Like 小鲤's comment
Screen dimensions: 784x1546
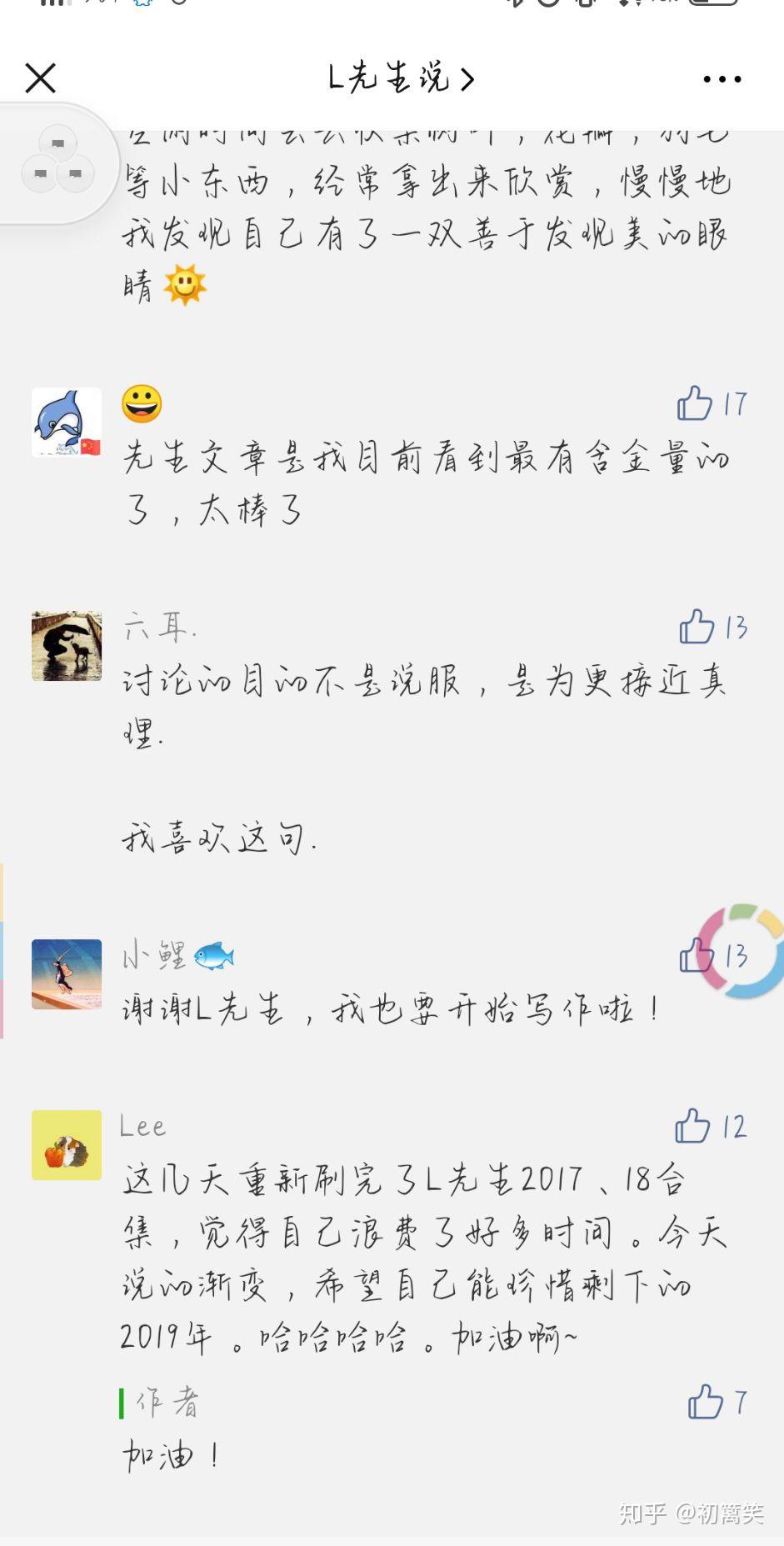coord(695,955)
